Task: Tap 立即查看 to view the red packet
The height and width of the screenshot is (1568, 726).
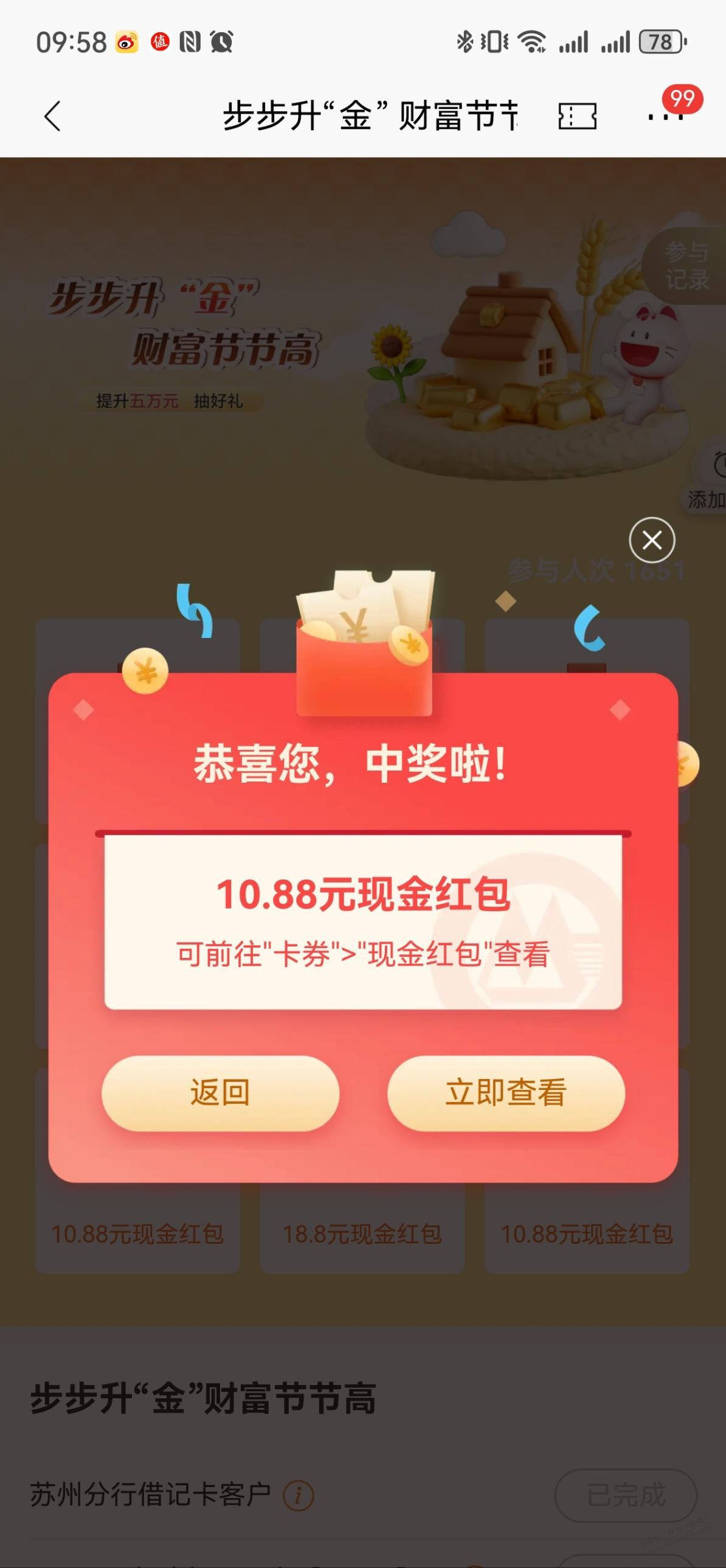Action: [506, 1092]
